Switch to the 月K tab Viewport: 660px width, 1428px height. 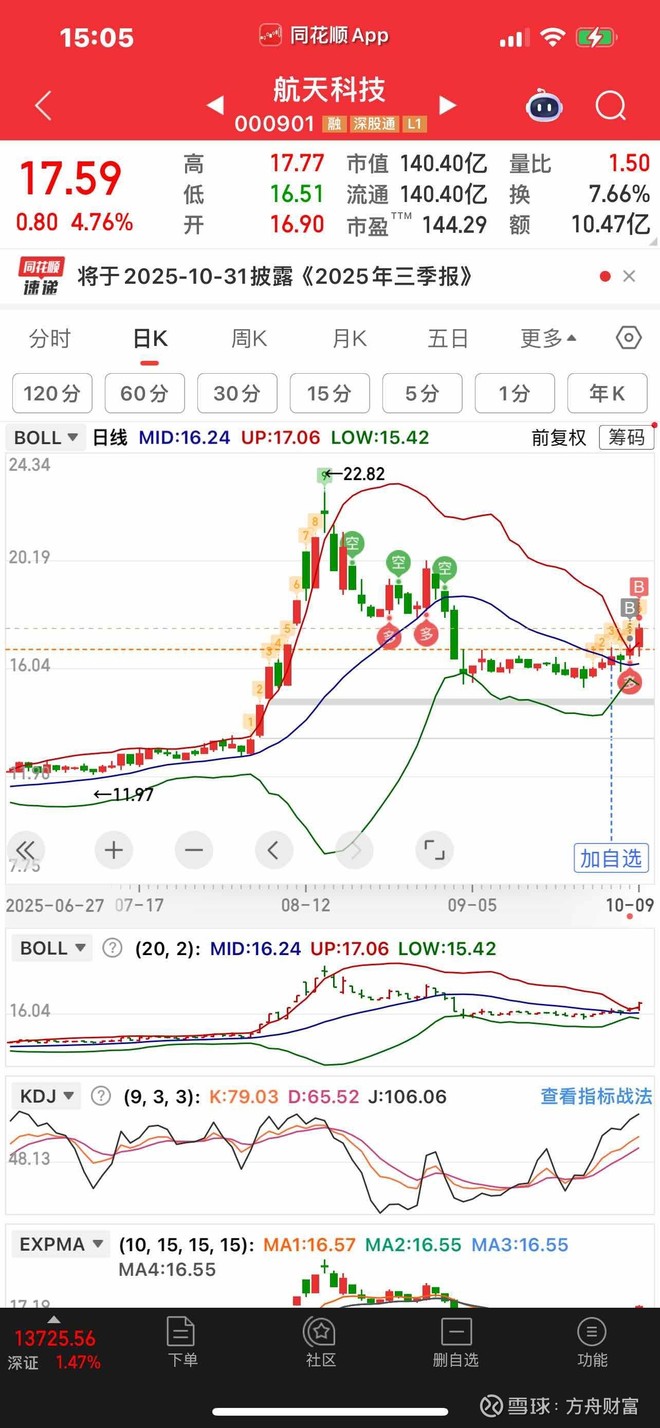(349, 339)
